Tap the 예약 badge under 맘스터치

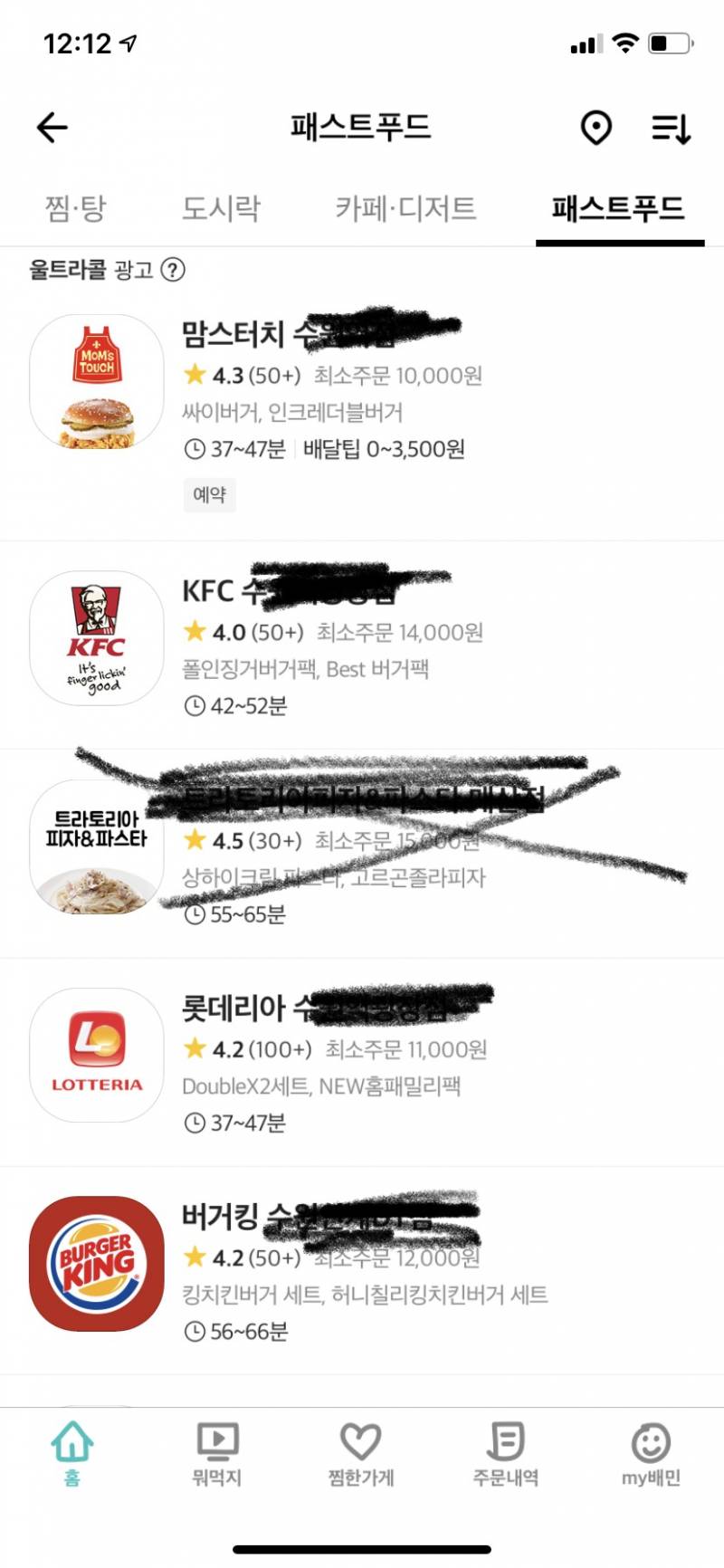coord(209,495)
